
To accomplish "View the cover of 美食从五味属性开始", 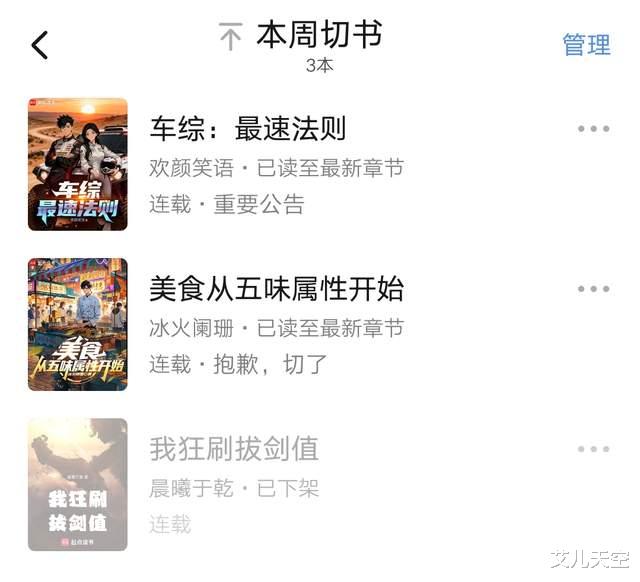I will (78, 324).
